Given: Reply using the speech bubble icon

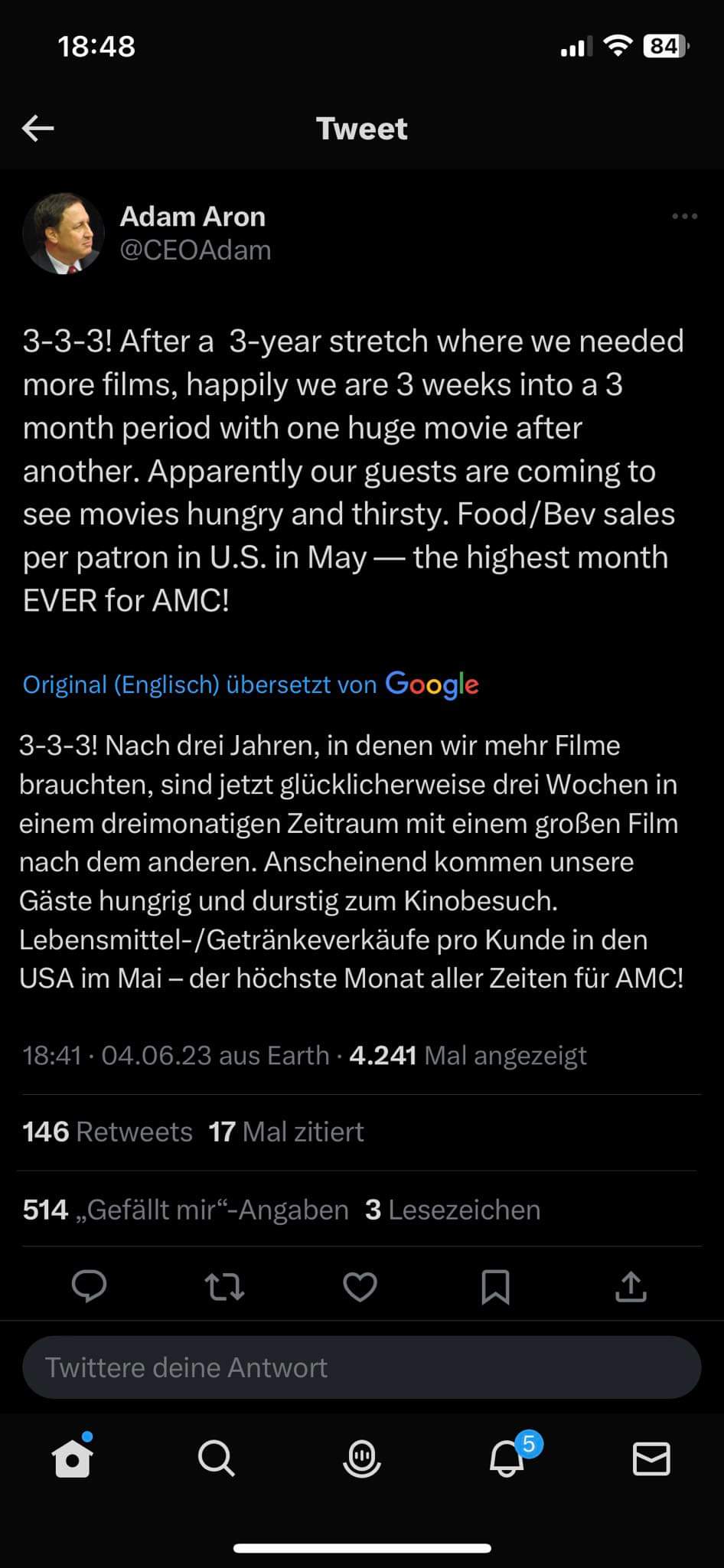Looking at the screenshot, I should click(89, 1286).
